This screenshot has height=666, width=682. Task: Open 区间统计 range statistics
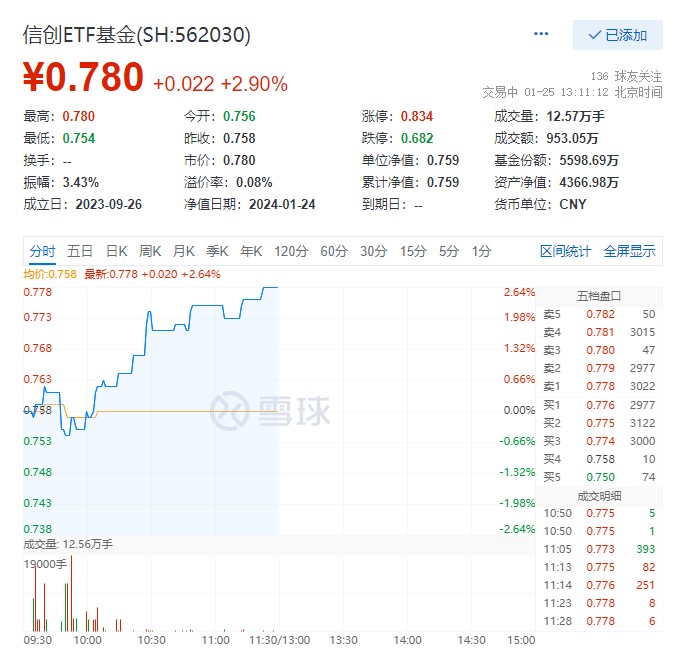click(565, 251)
